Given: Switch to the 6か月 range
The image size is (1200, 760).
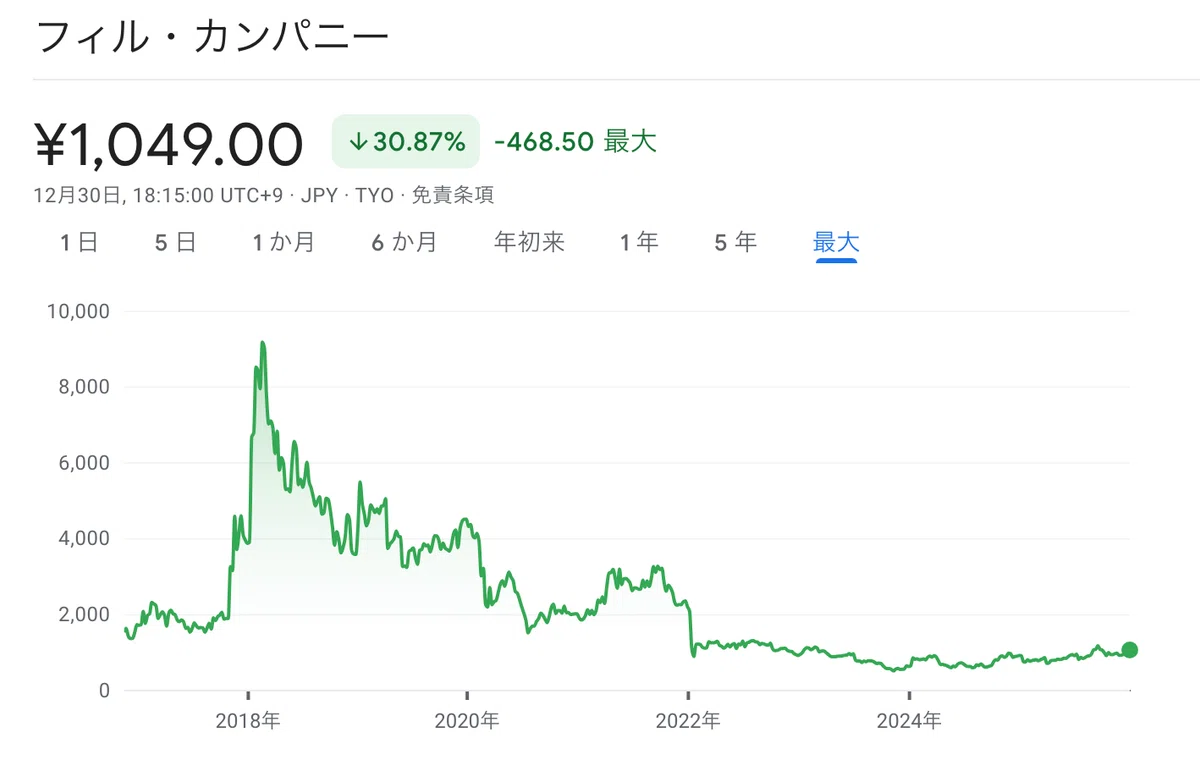Looking at the screenshot, I should point(404,242).
